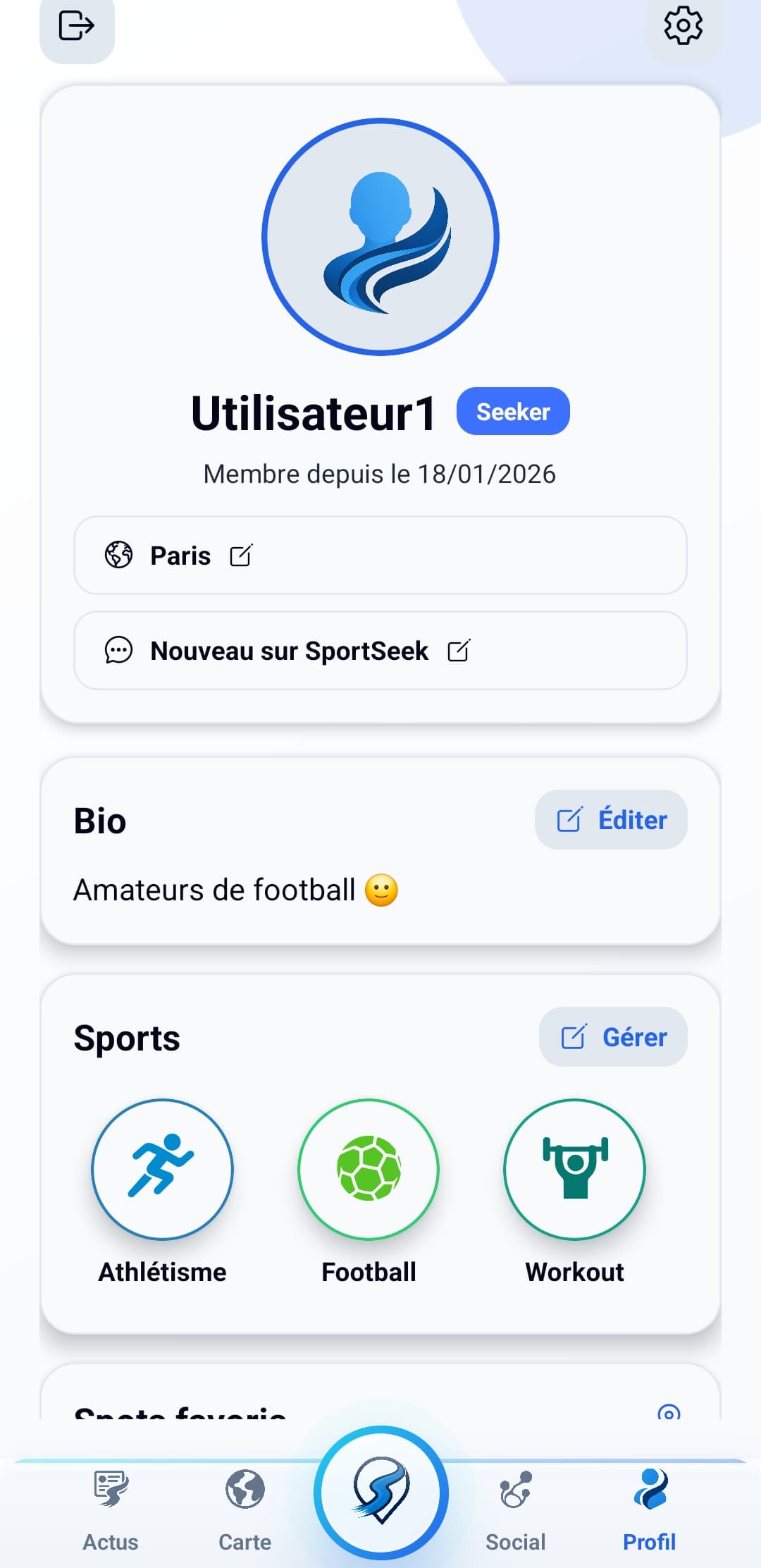Select the Seeker badge beside username

coord(512,411)
